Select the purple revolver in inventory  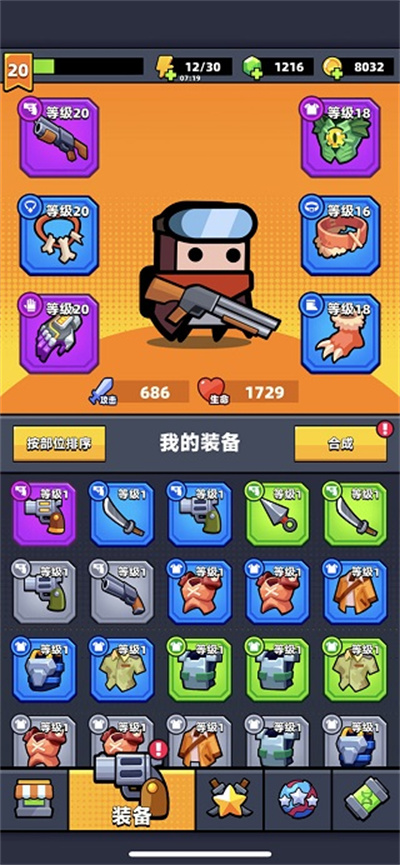(x=44, y=514)
